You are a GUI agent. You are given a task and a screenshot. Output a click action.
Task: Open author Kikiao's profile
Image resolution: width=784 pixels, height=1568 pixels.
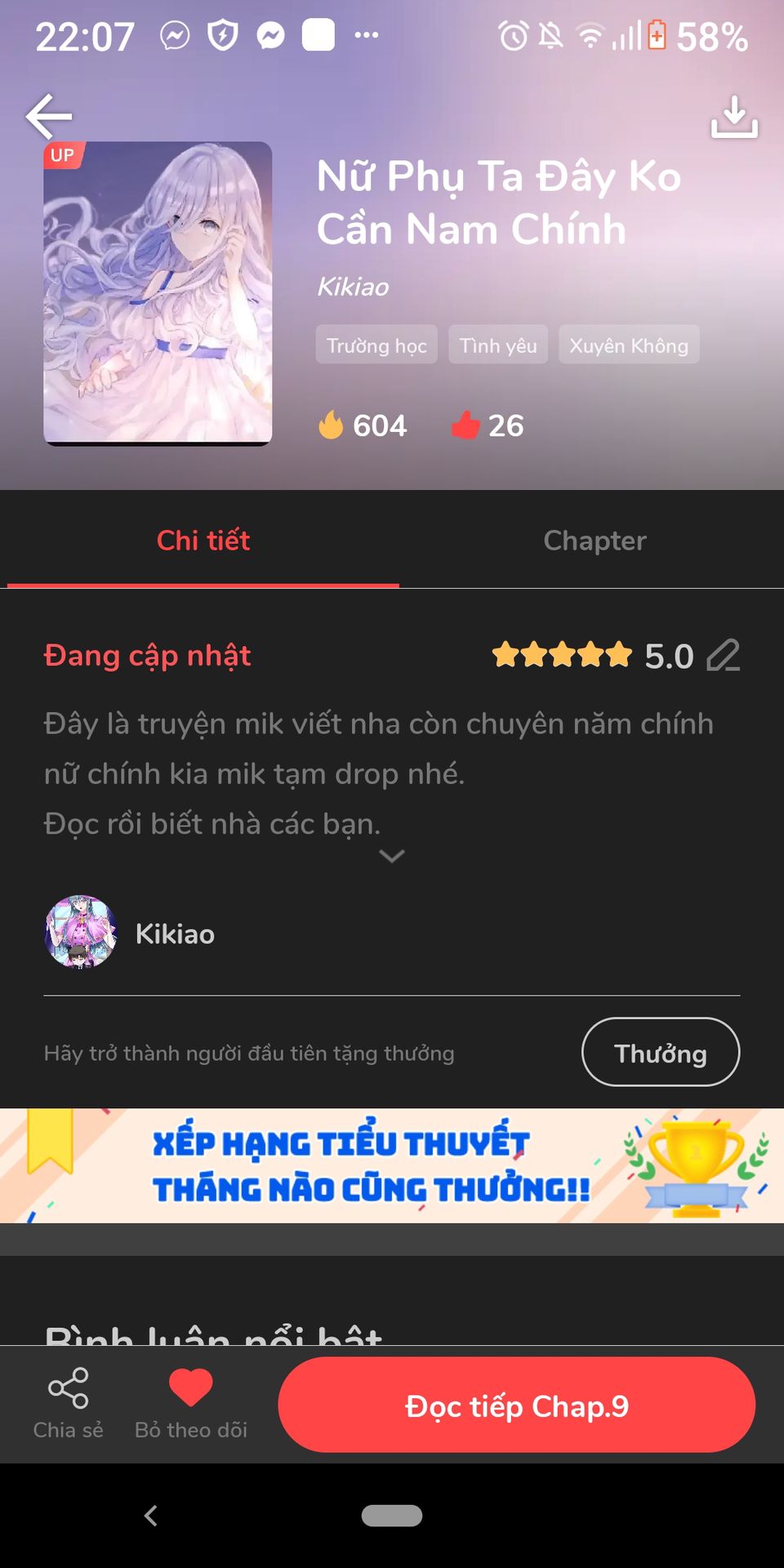[131, 933]
